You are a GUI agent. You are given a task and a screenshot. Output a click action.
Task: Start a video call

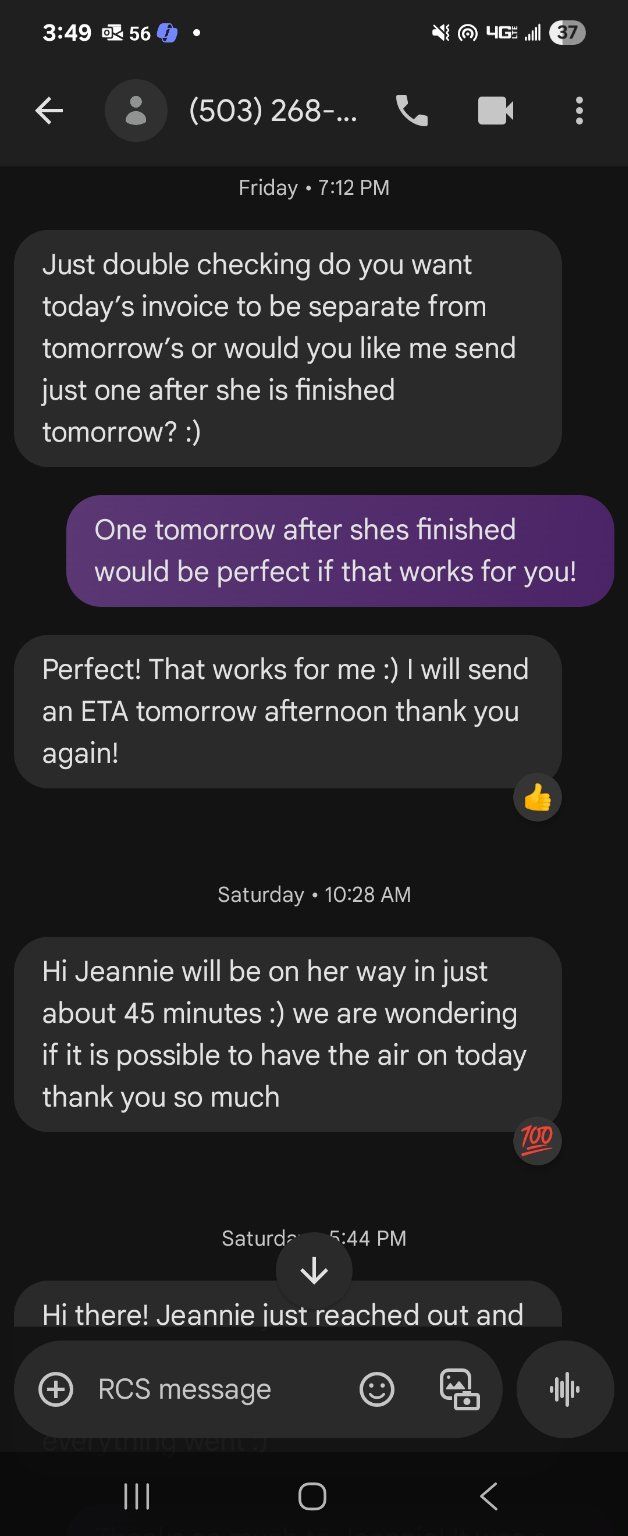click(x=495, y=111)
